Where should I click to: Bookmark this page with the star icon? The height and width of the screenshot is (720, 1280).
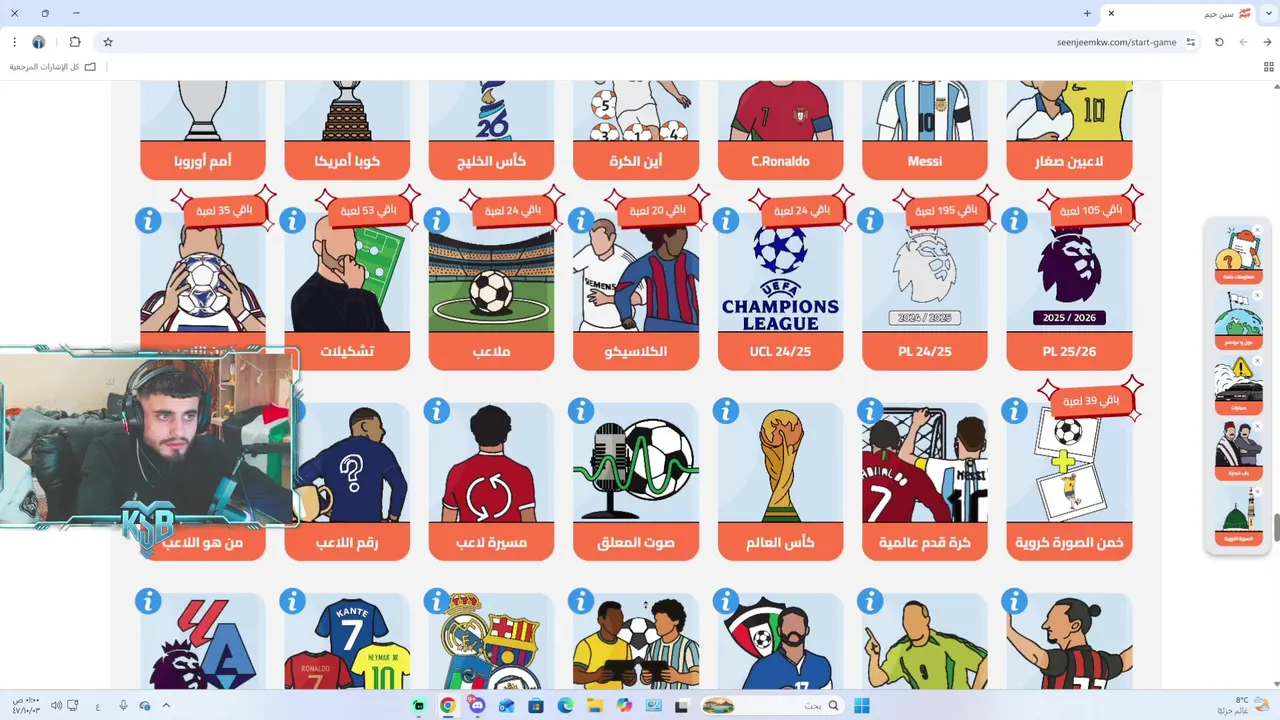click(x=108, y=42)
